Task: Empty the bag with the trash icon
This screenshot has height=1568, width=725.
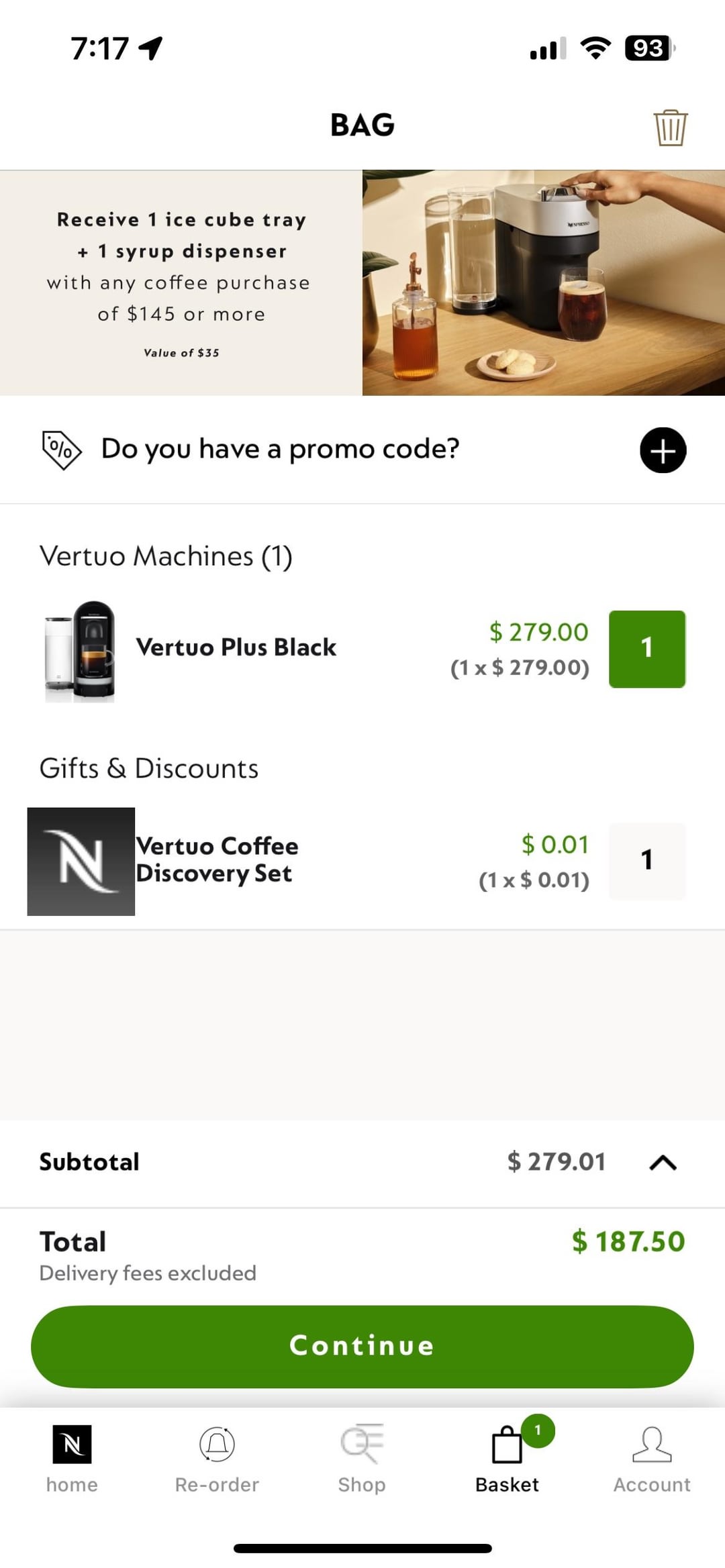Action: pos(670,127)
